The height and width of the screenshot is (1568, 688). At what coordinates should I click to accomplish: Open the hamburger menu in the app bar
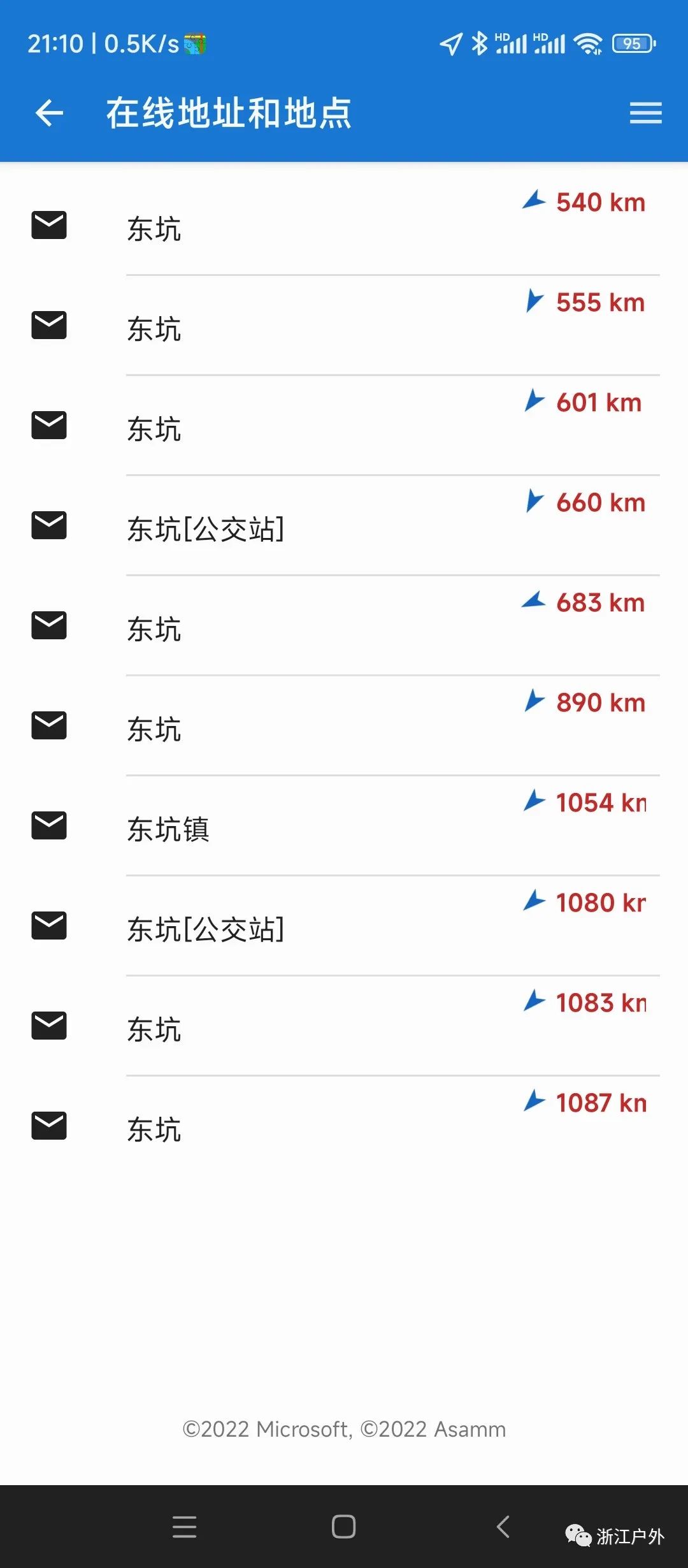(x=645, y=113)
